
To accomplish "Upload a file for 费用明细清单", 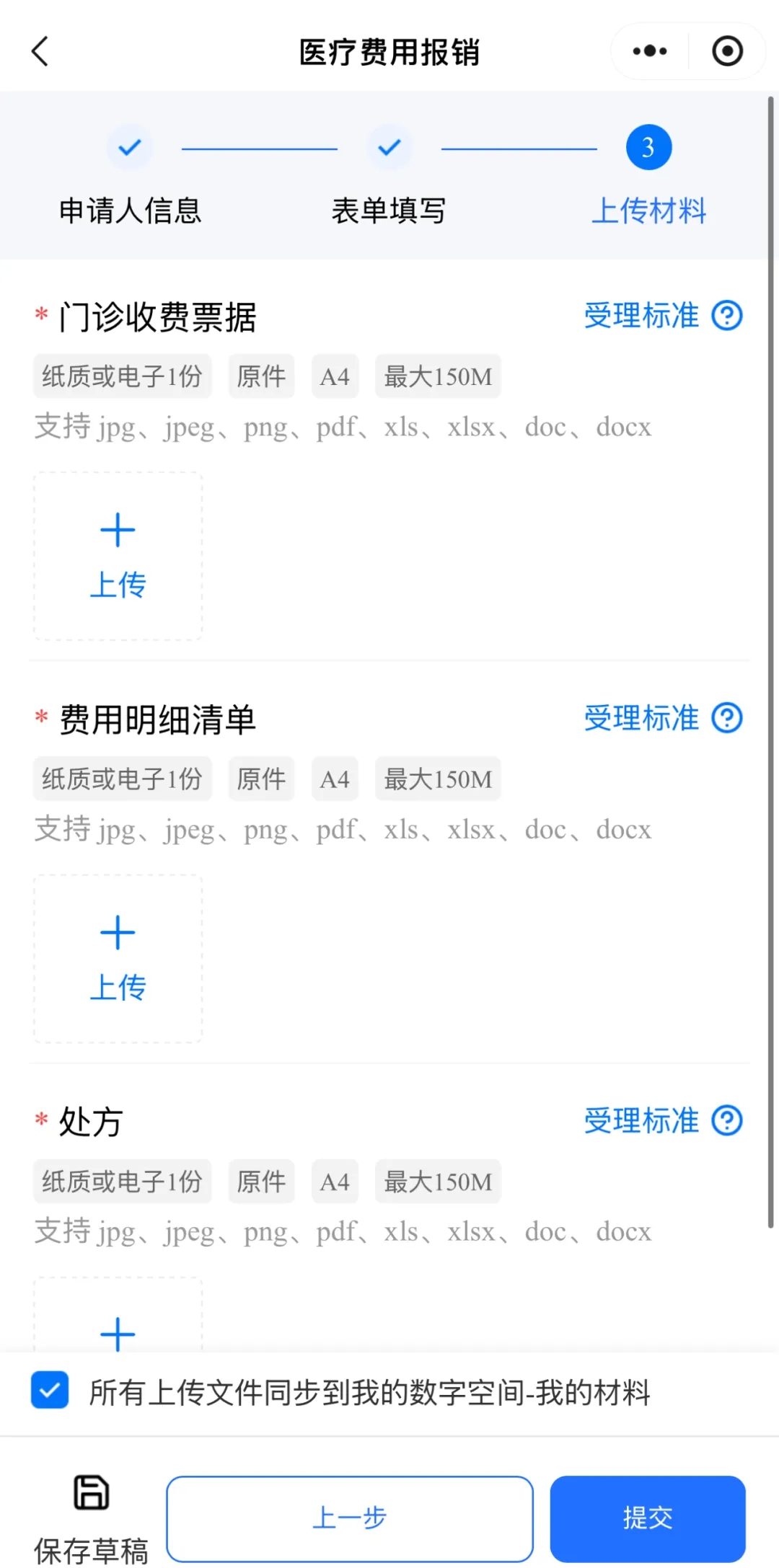I will 118,959.
